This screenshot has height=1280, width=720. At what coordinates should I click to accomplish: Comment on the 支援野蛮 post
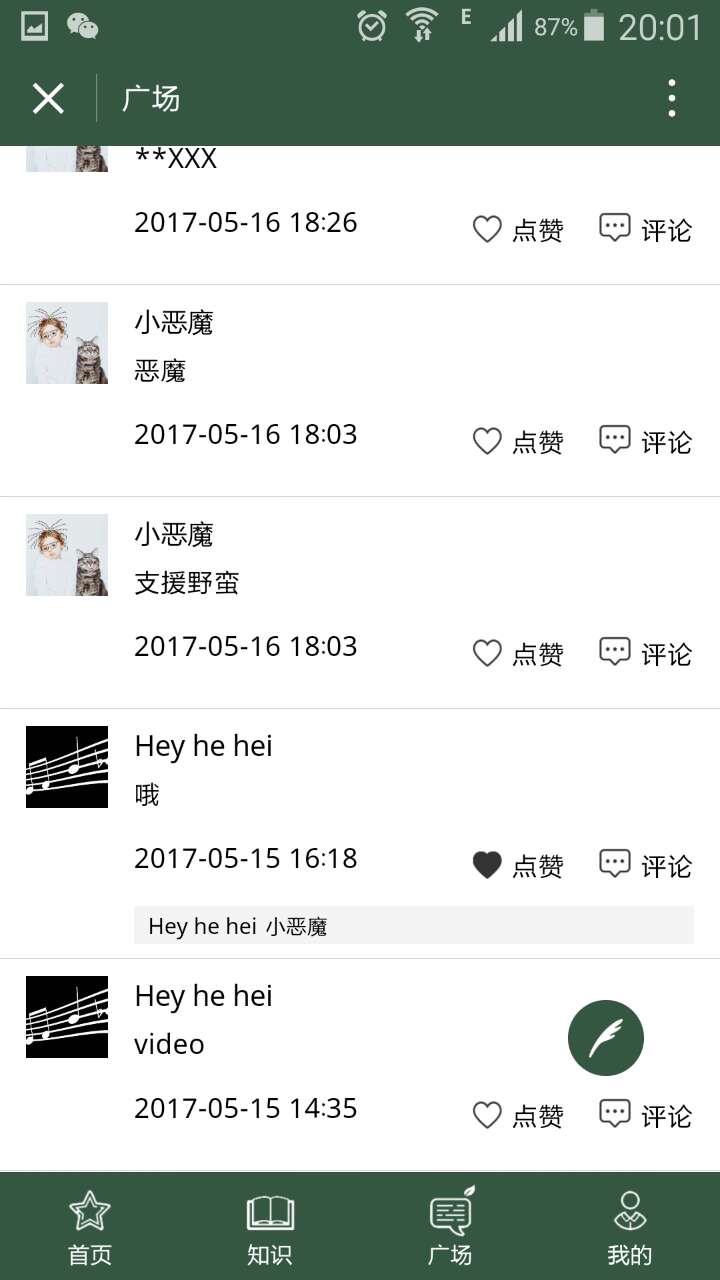click(645, 654)
